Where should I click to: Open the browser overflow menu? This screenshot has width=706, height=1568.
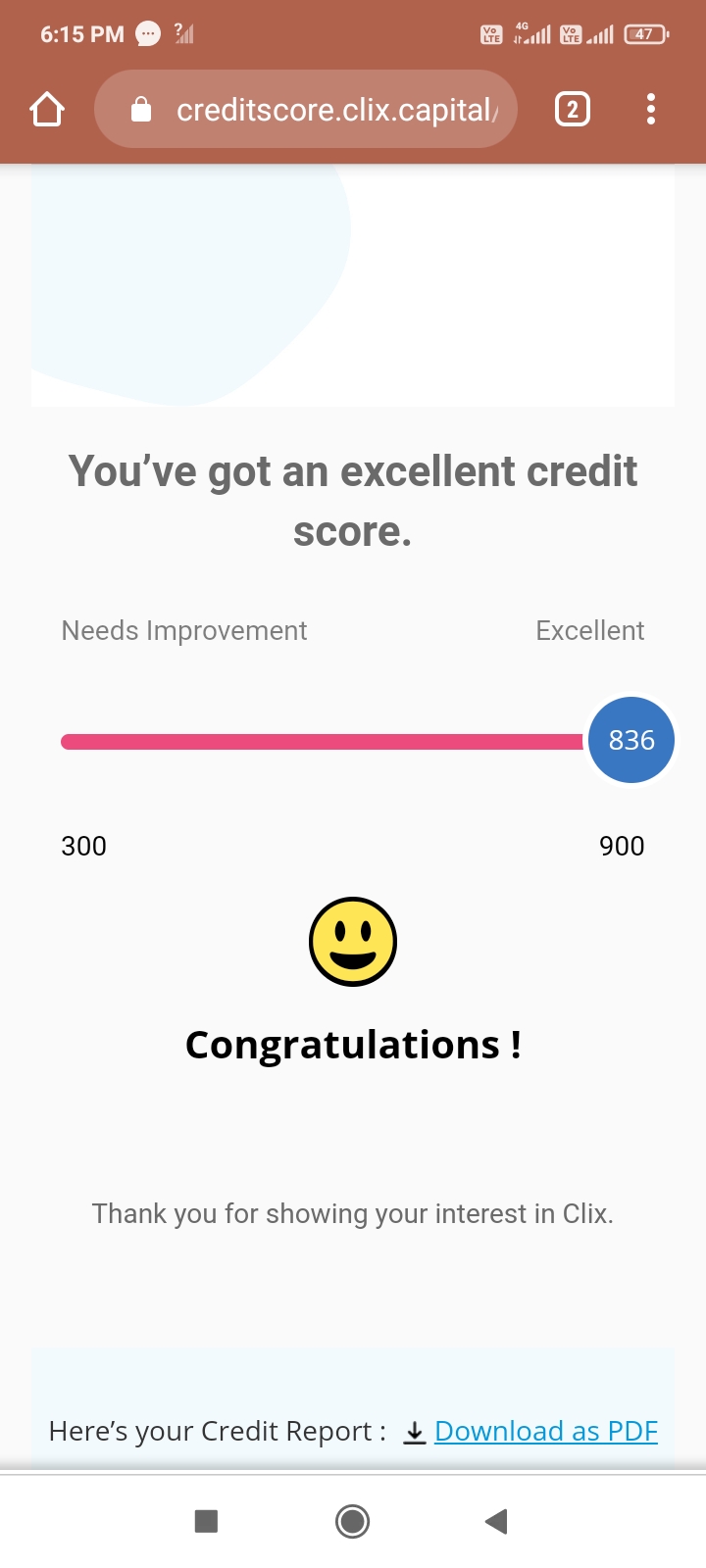click(651, 109)
